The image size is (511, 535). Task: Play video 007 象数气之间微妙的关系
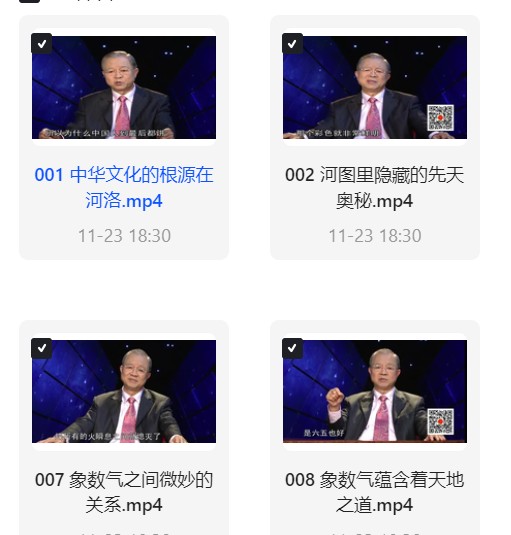[x=124, y=391]
